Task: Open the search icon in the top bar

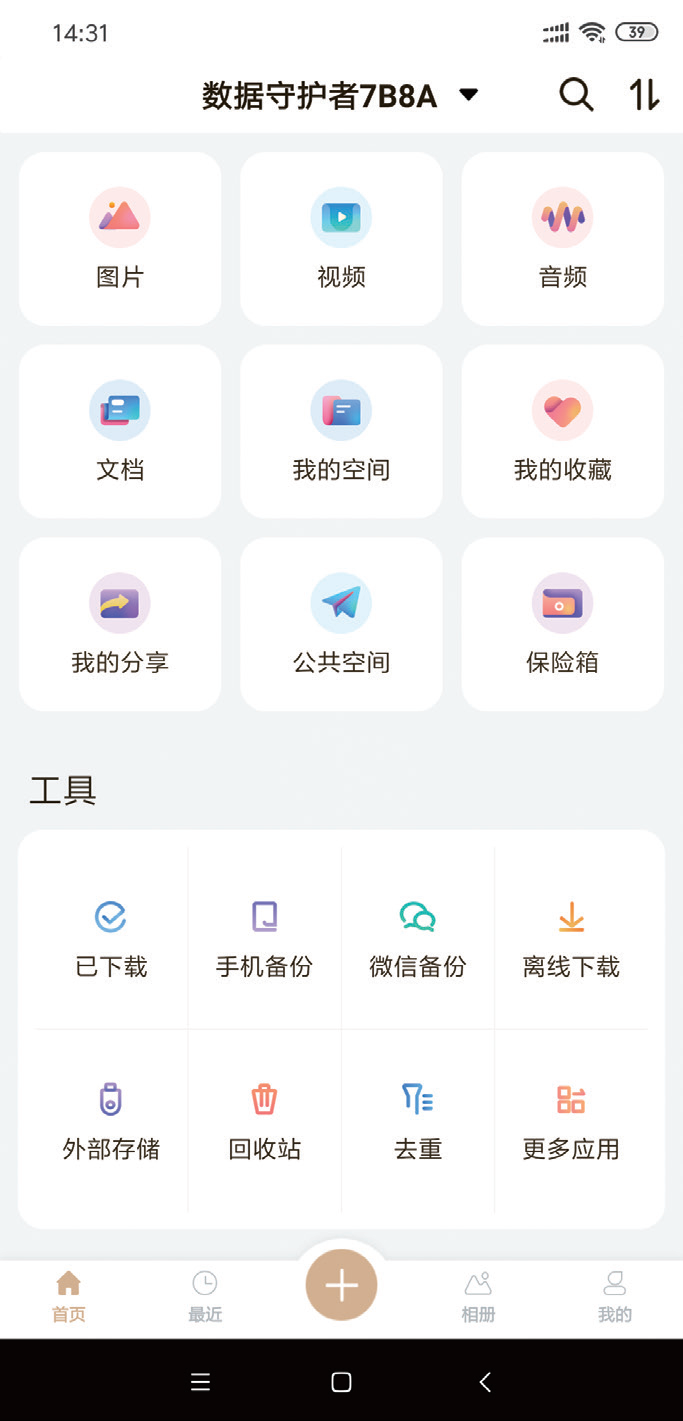Action: pyautogui.click(x=576, y=95)
